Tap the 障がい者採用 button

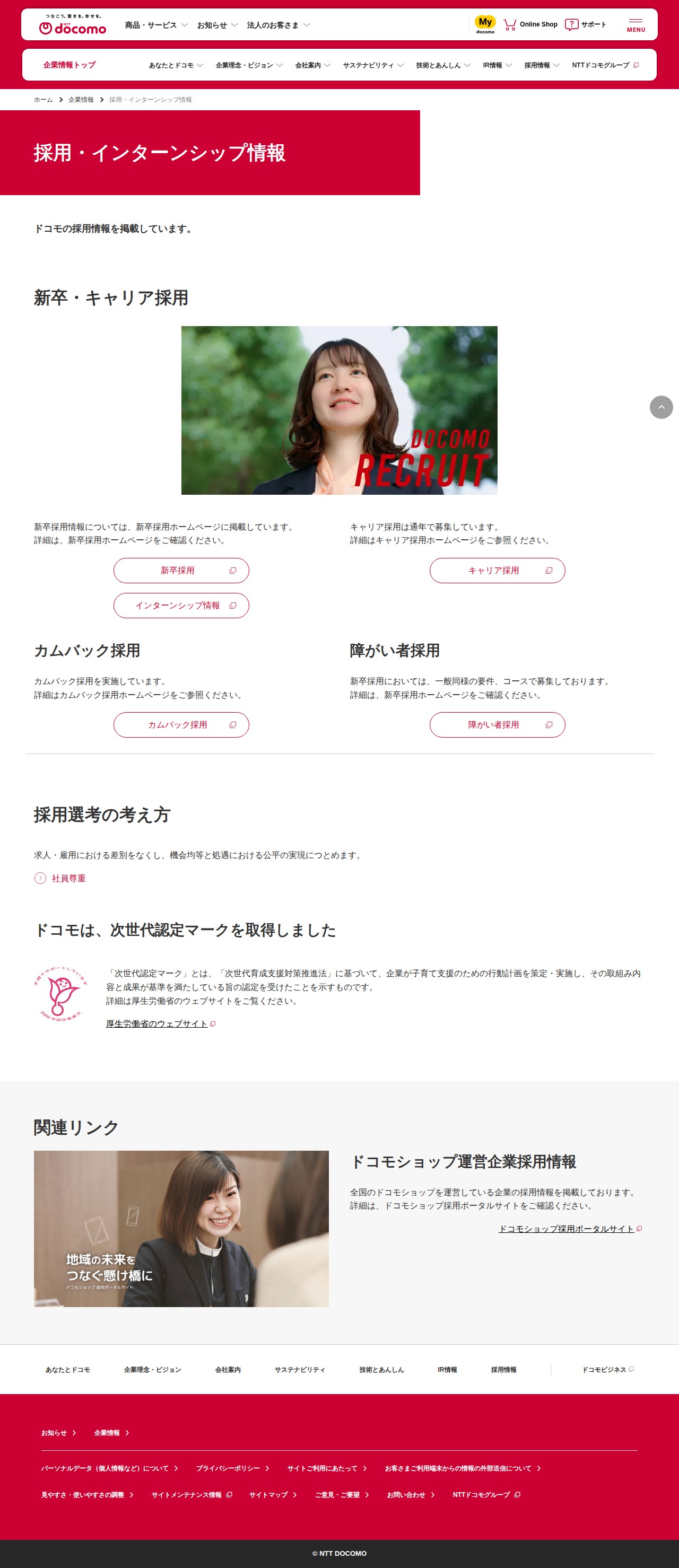tap(497, 724)
